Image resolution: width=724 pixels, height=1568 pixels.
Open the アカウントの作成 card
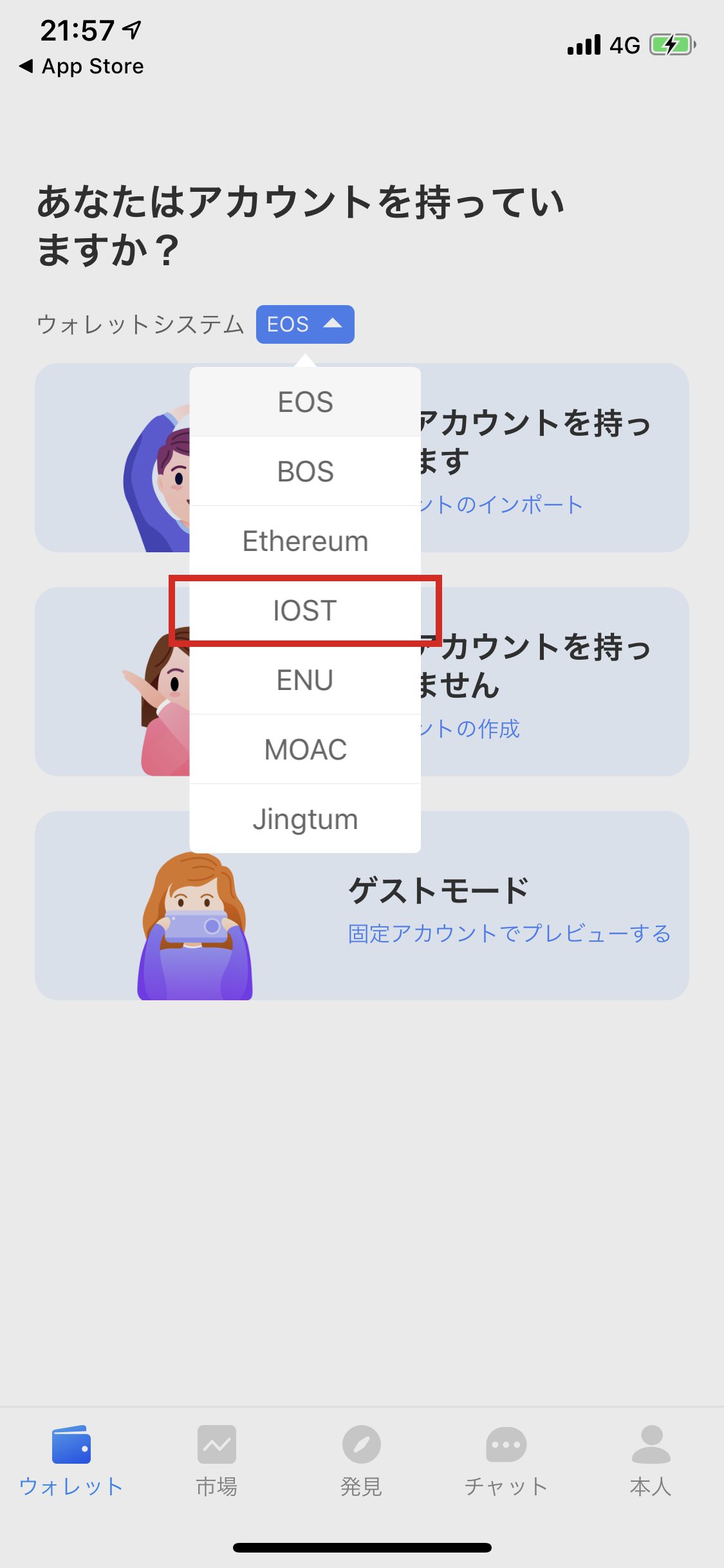coord(553,682)
